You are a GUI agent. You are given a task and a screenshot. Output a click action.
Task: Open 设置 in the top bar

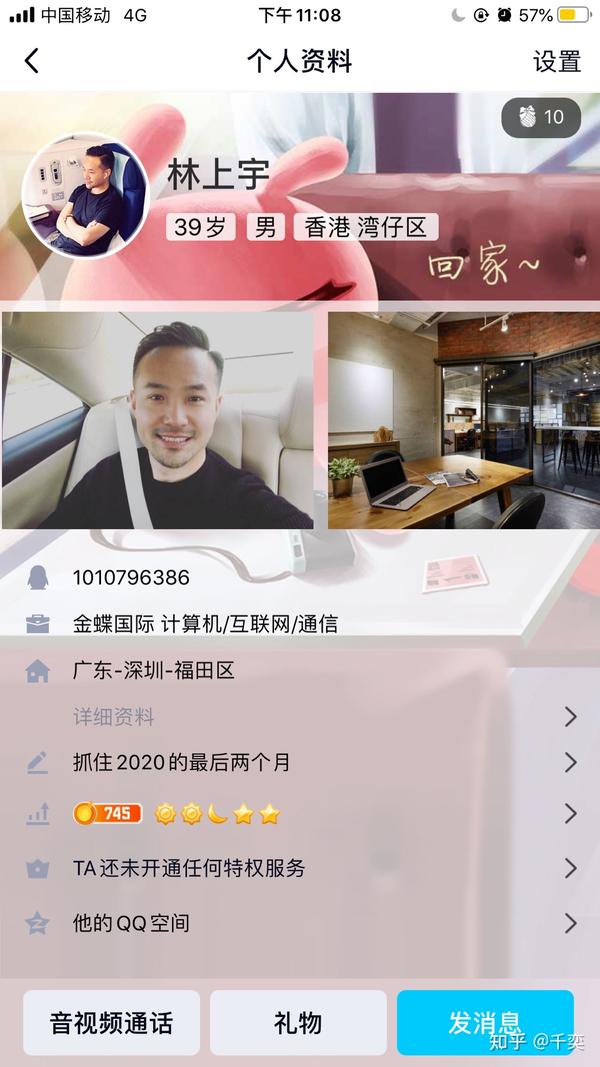[x=556, y=61]
